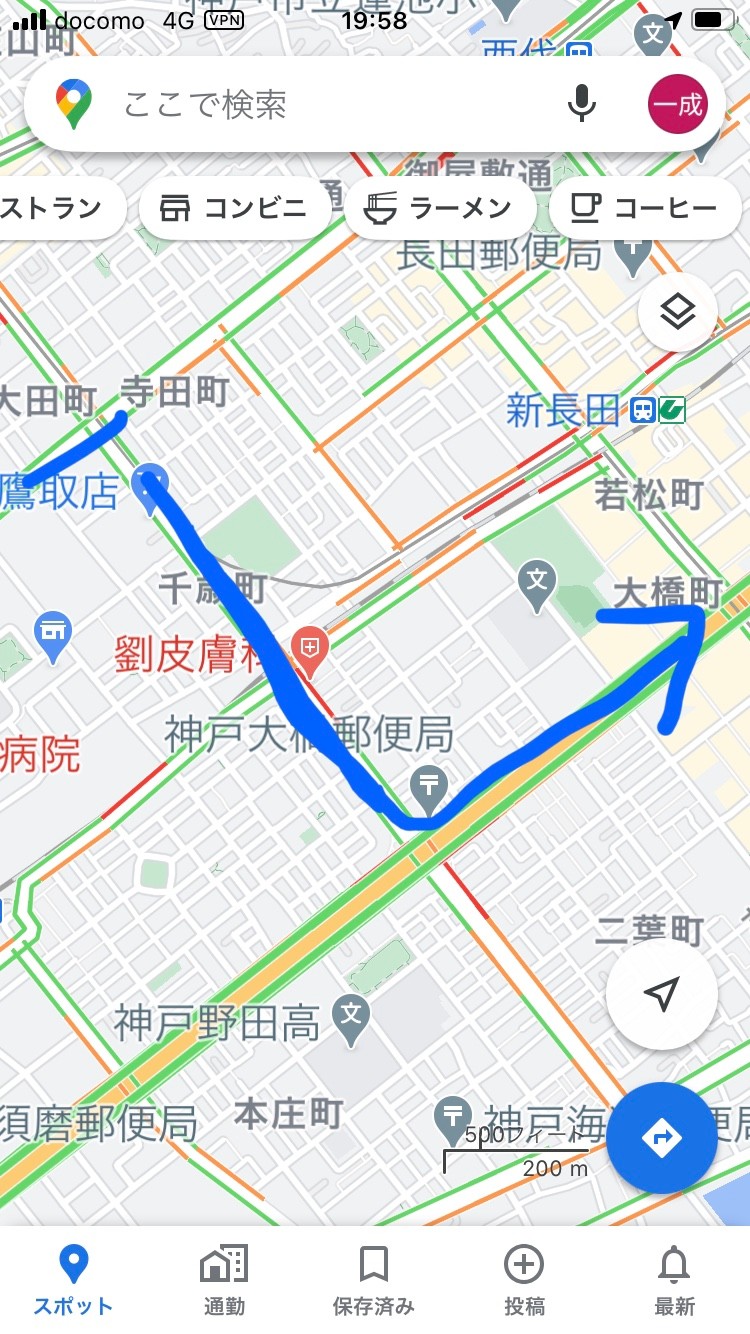Start voice search with the microphone
Viewport: 750px width, 1334px height.
pyautogui.click(x=582, y=104)
